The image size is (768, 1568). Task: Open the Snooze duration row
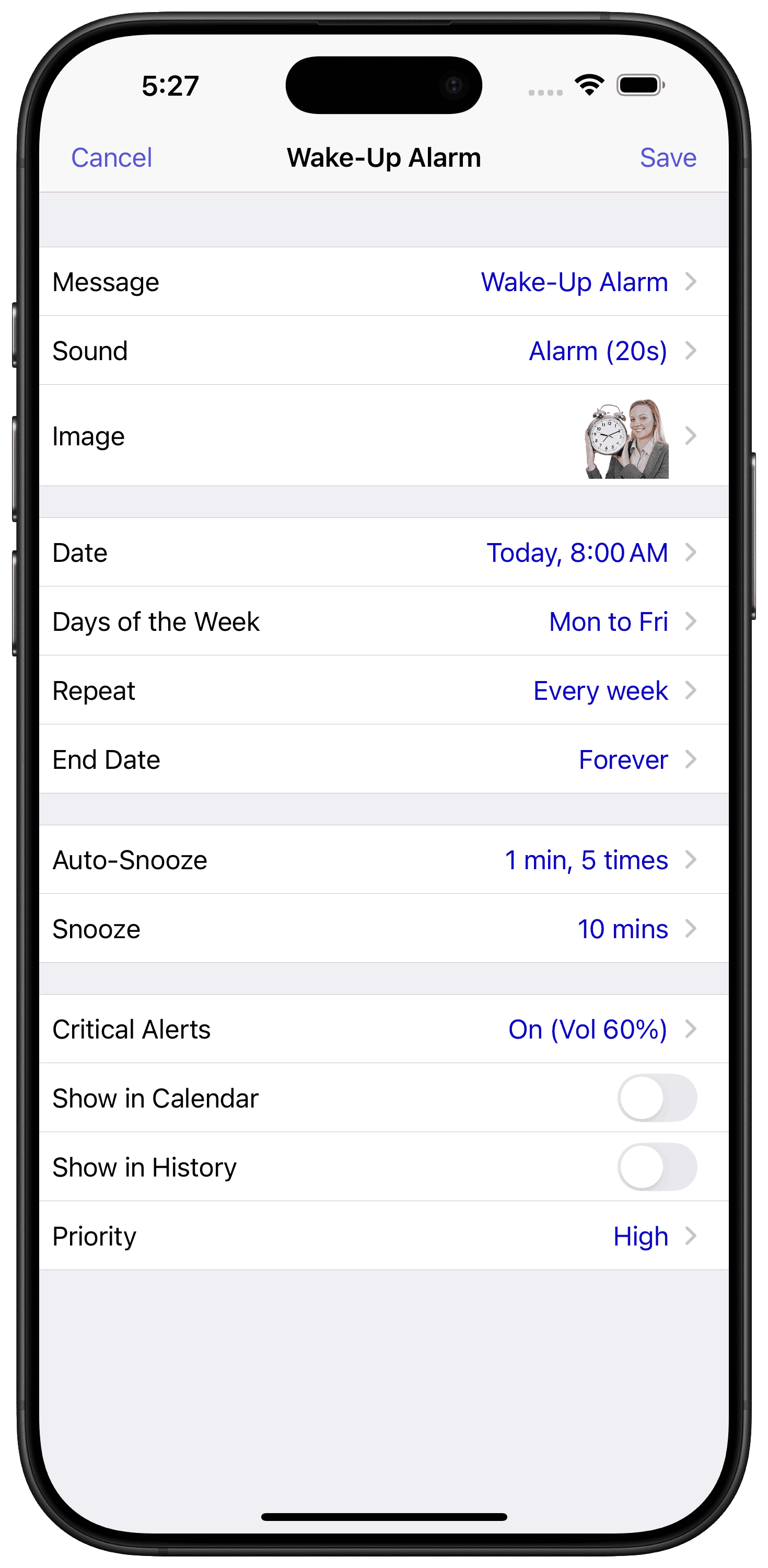[384, 928]
